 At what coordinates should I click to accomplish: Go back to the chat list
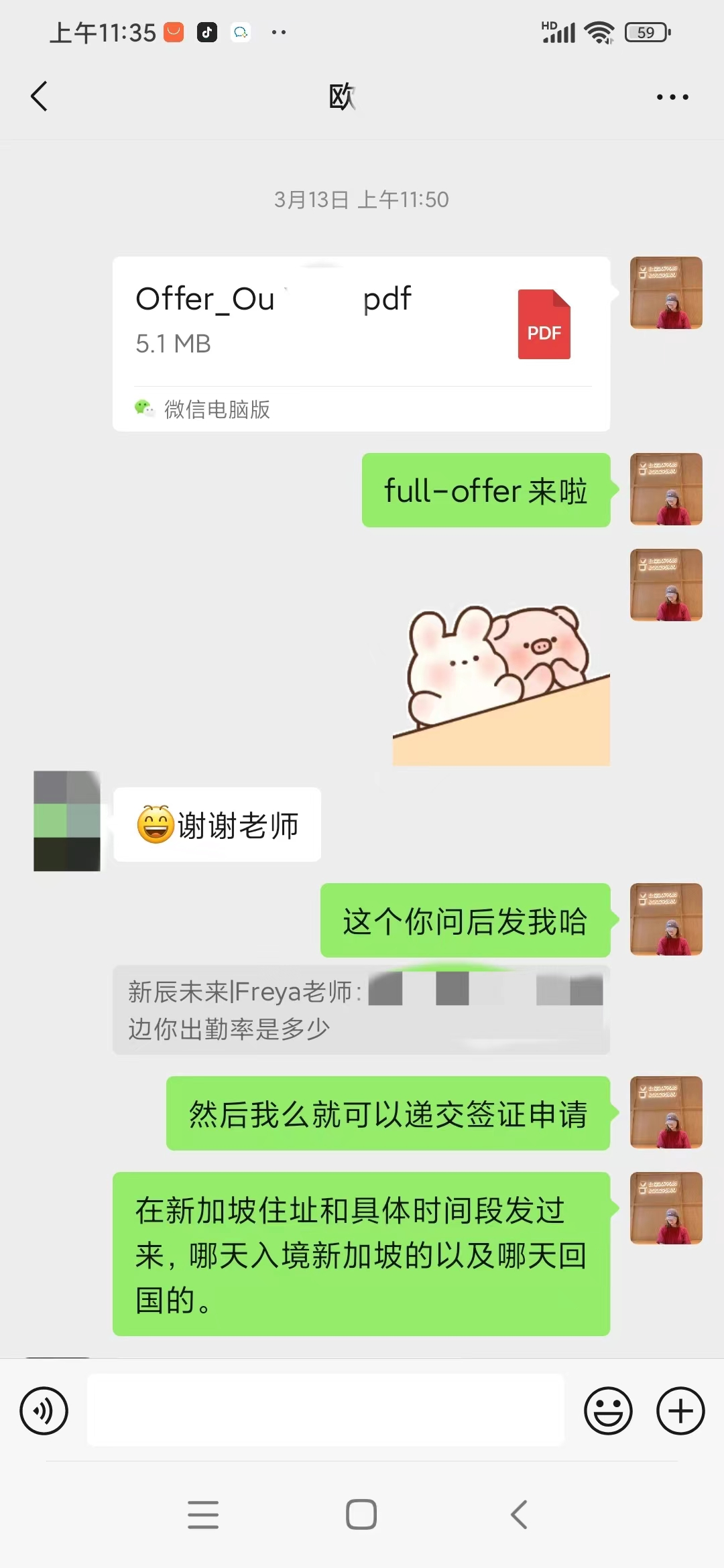click(39, 96)
